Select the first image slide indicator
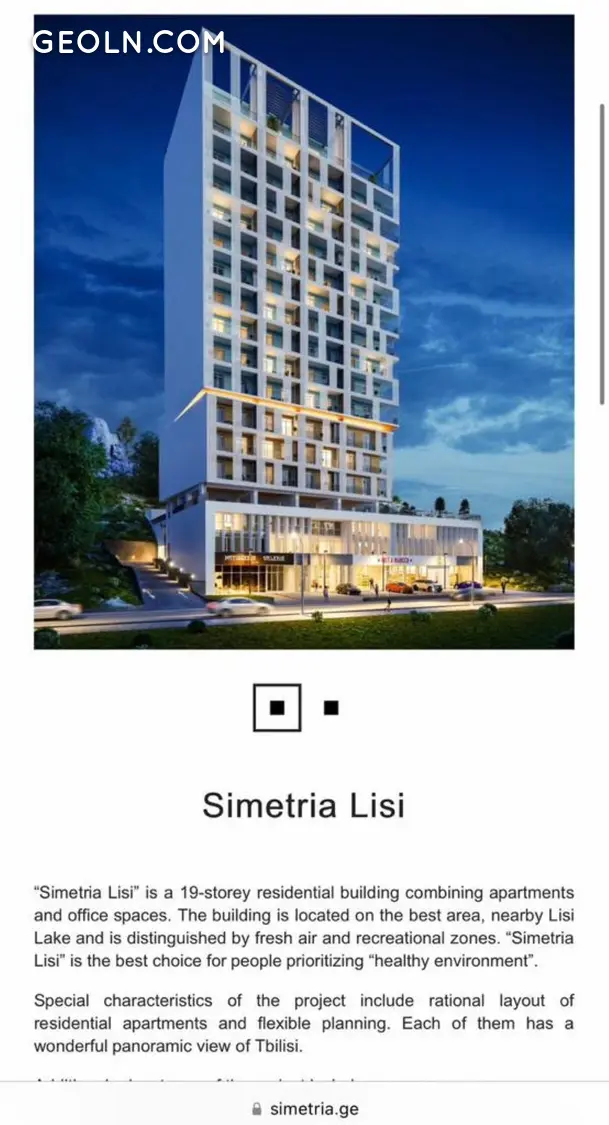 277,708
